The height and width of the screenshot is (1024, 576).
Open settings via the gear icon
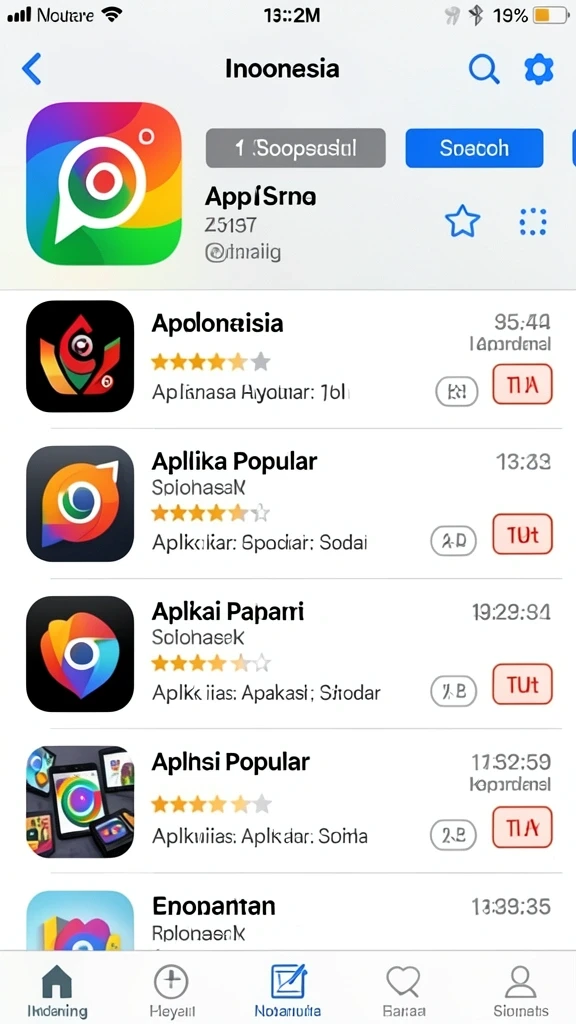538,69
